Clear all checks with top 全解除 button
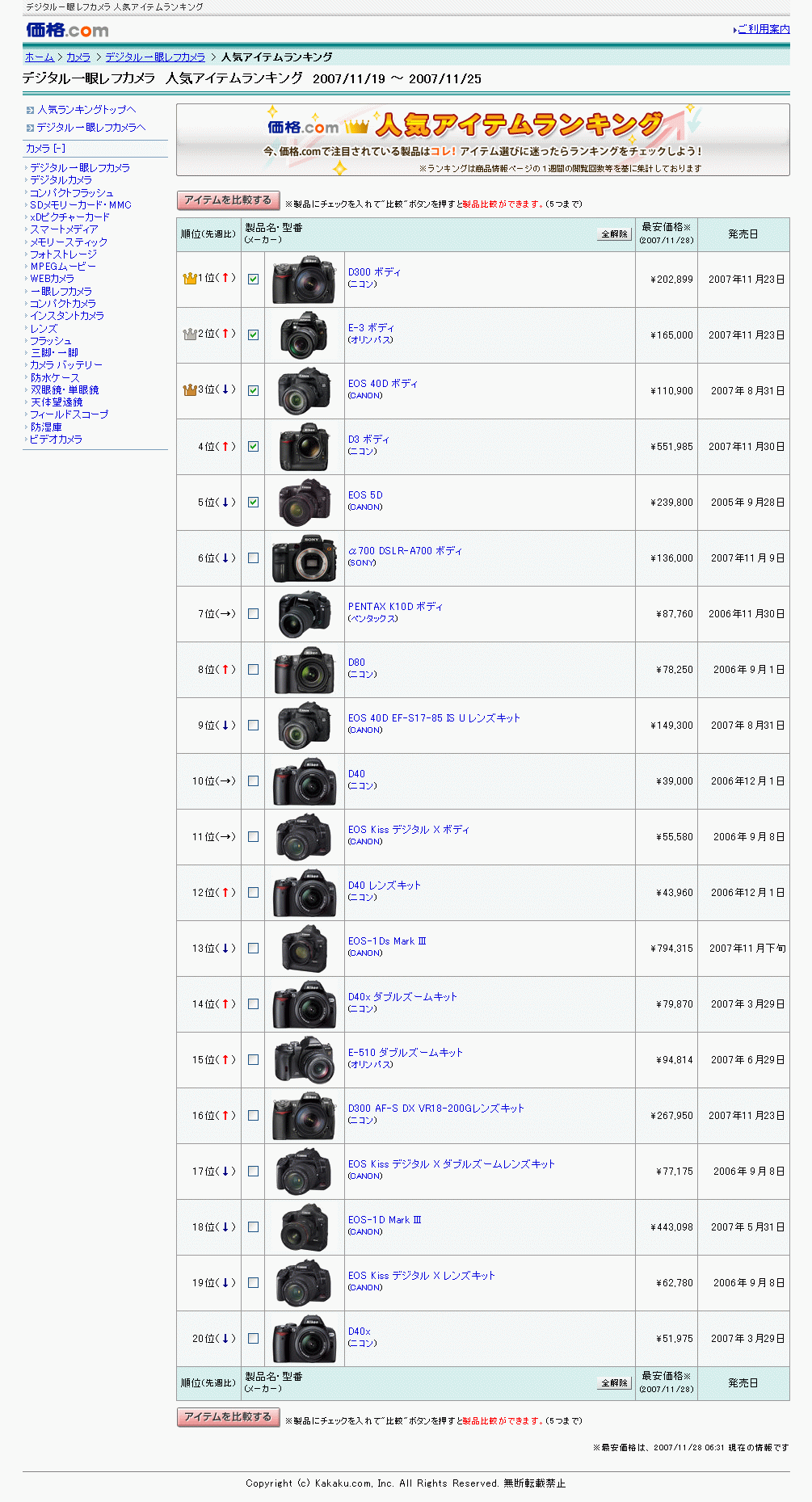 pos(614,234)
